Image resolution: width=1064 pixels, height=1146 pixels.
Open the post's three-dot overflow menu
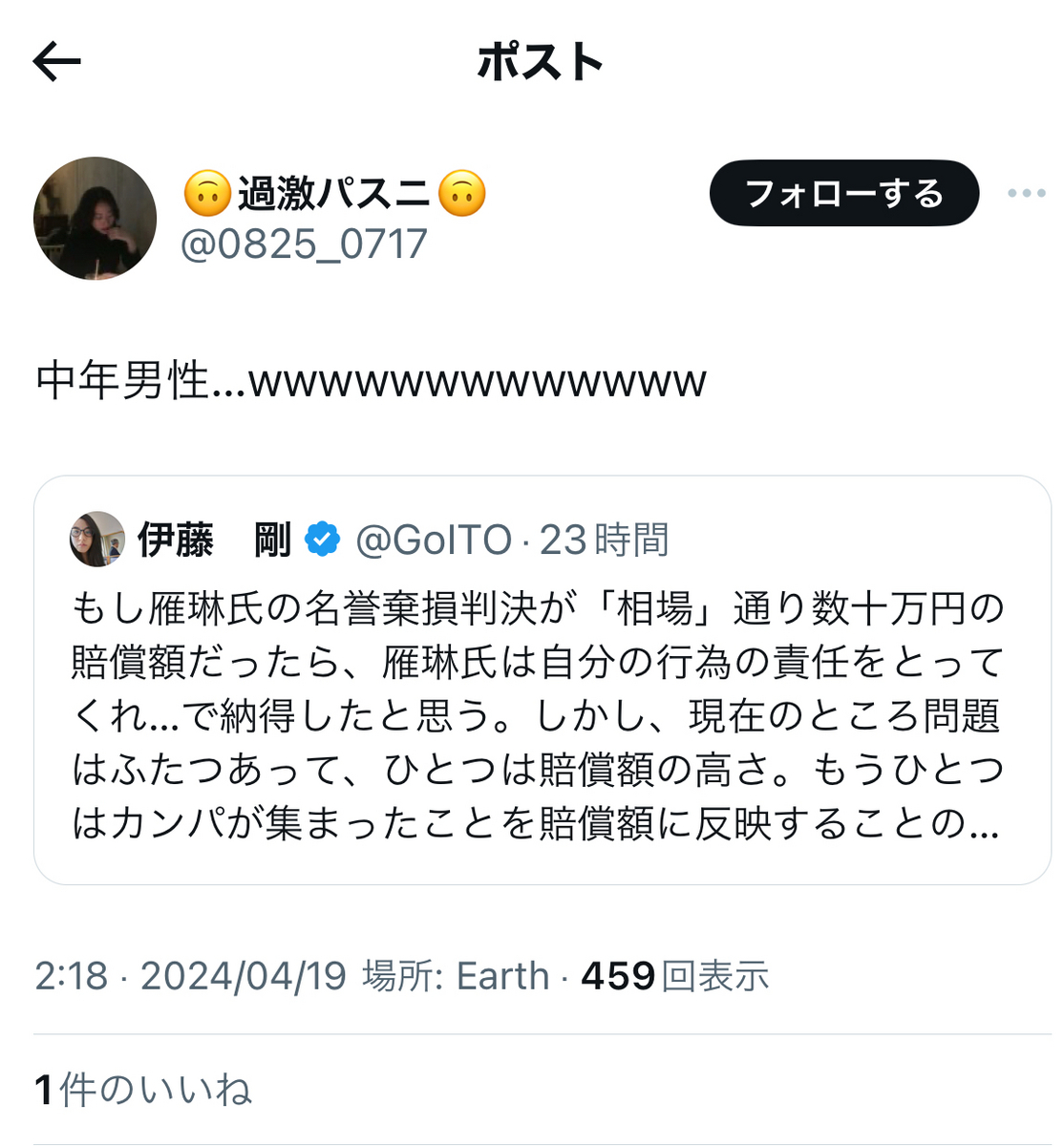(x=1026, y=194)
